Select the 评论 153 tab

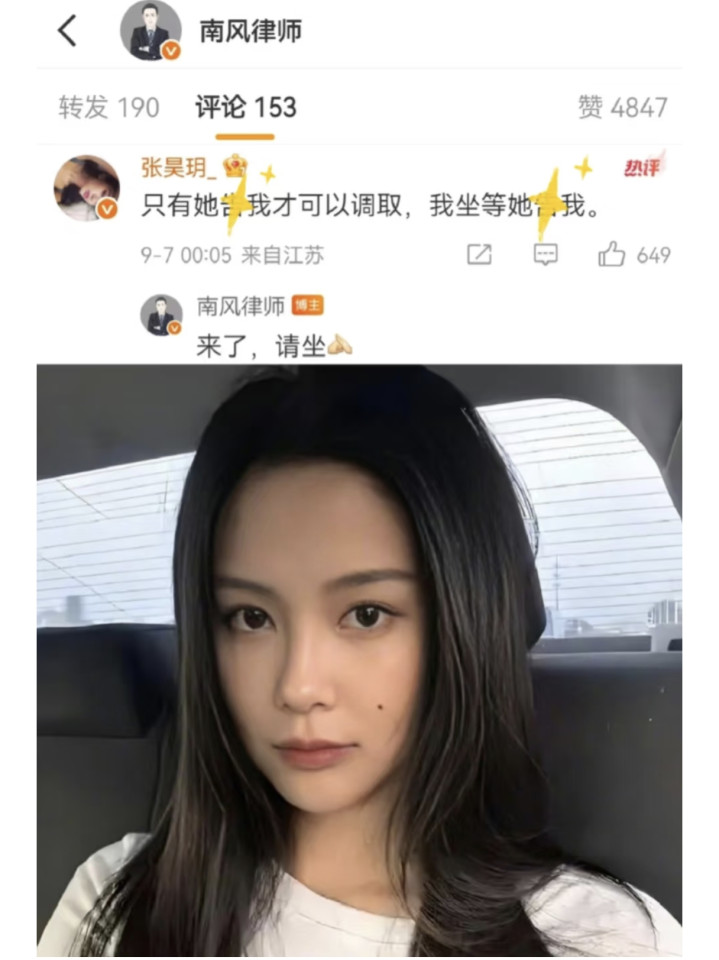coord(245,108)
